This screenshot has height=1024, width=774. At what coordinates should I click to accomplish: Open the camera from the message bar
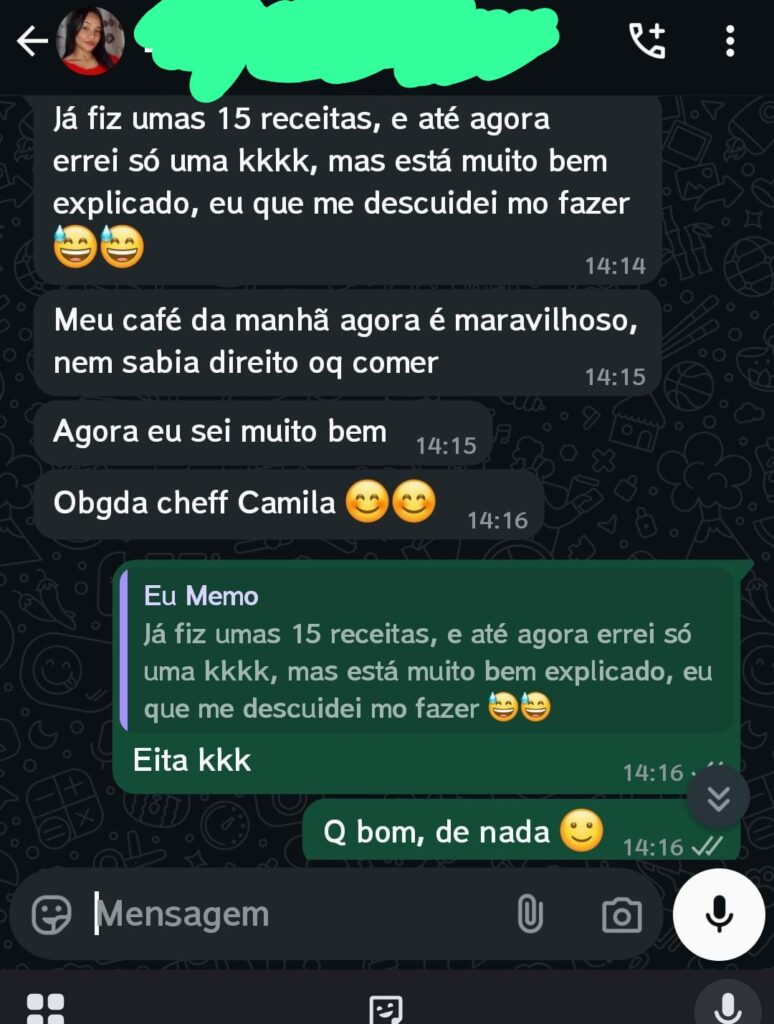[x=621, y=914]
